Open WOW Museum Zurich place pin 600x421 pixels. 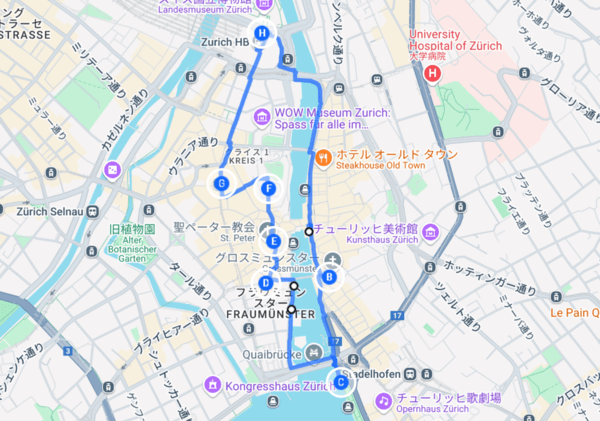[262, 116]
